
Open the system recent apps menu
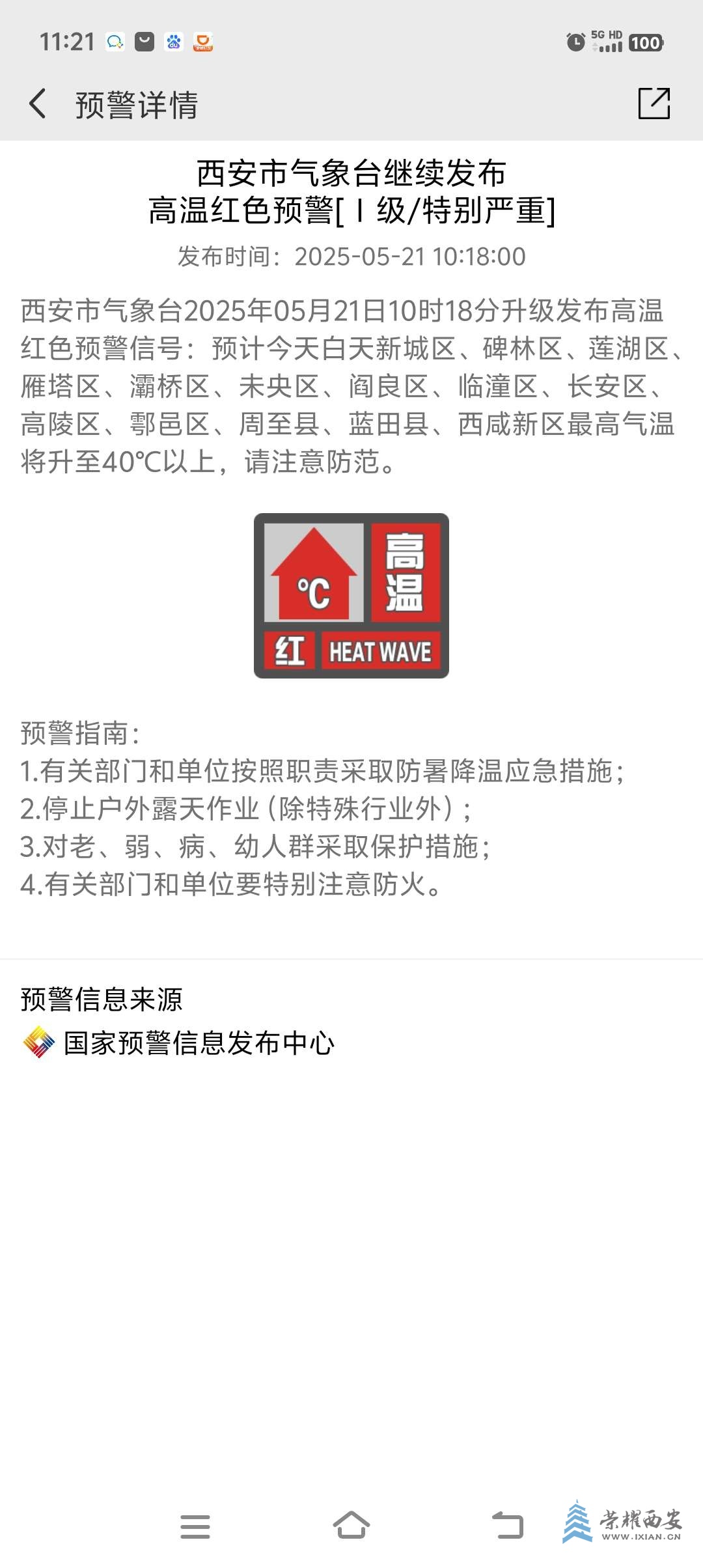195,1526
